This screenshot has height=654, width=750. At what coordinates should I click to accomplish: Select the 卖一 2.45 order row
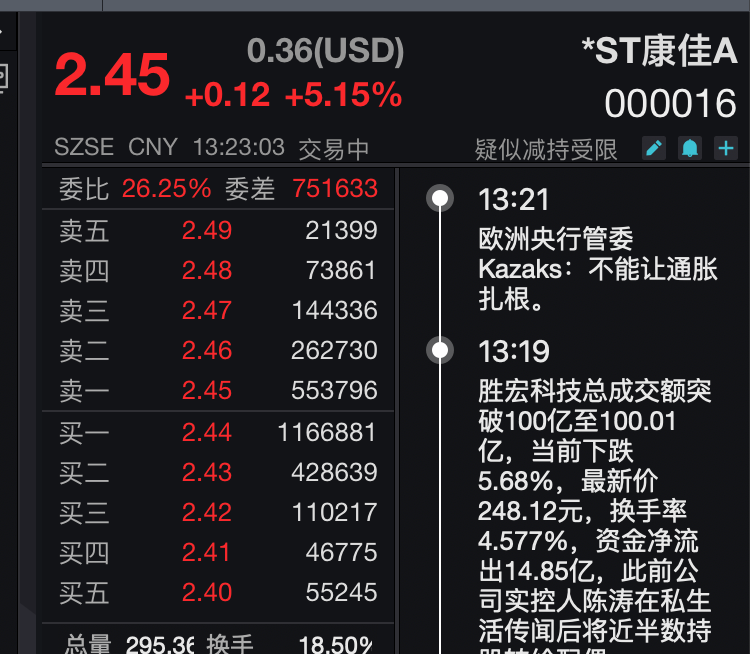[218, 390]
